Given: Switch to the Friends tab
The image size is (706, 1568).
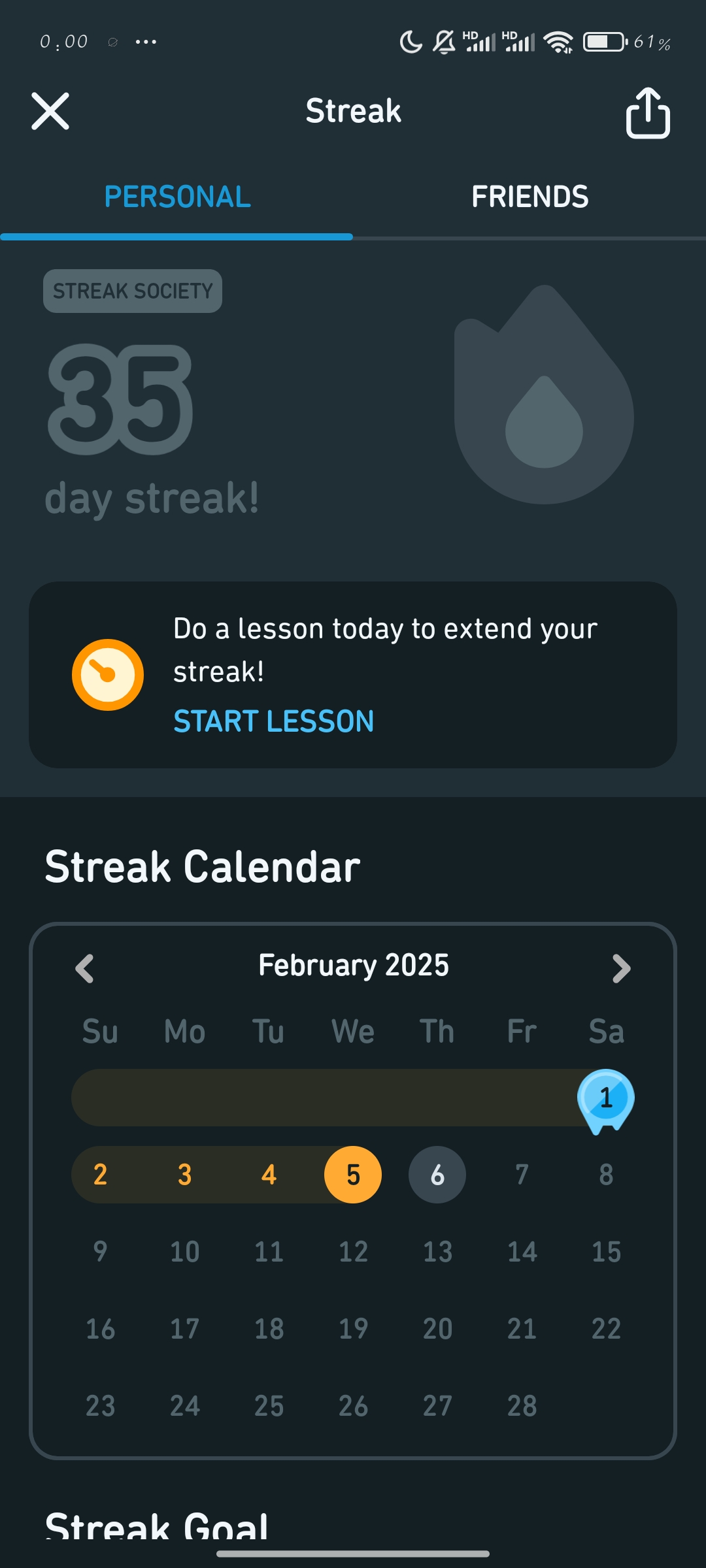Looking at the screenshot, I should (x=529, y=197).
